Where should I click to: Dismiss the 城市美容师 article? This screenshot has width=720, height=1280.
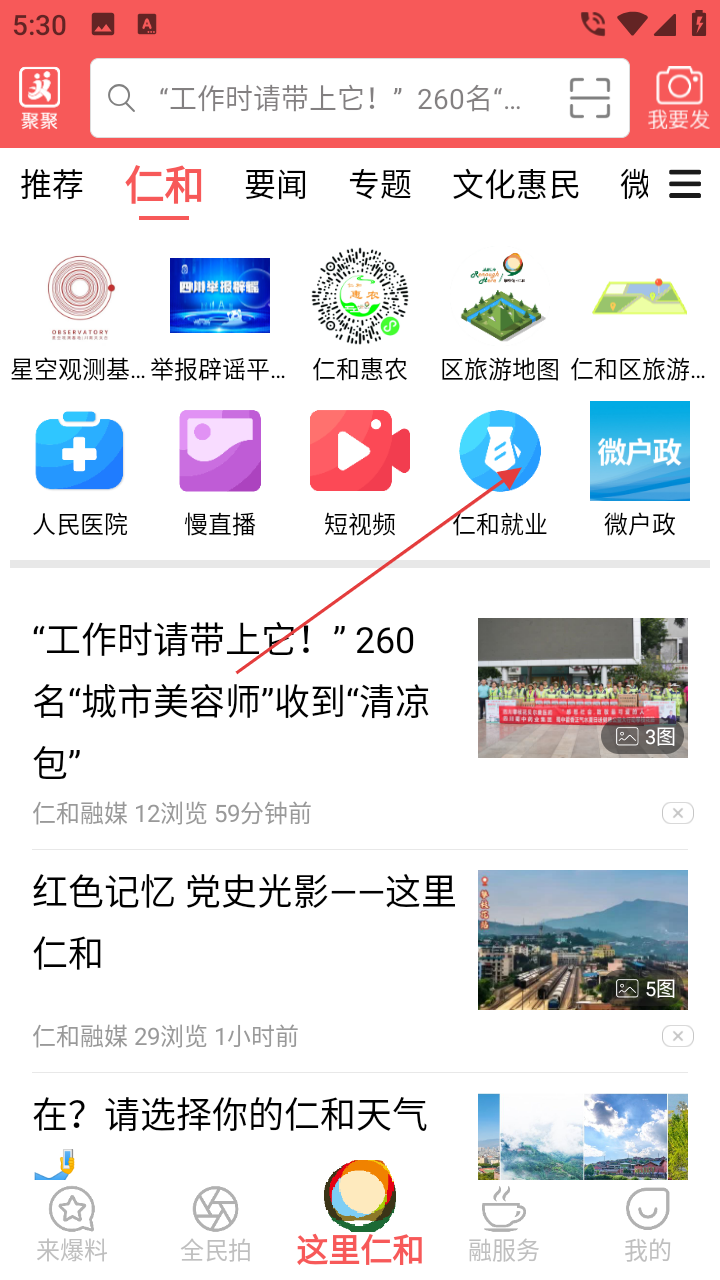(x=677, y=814)
